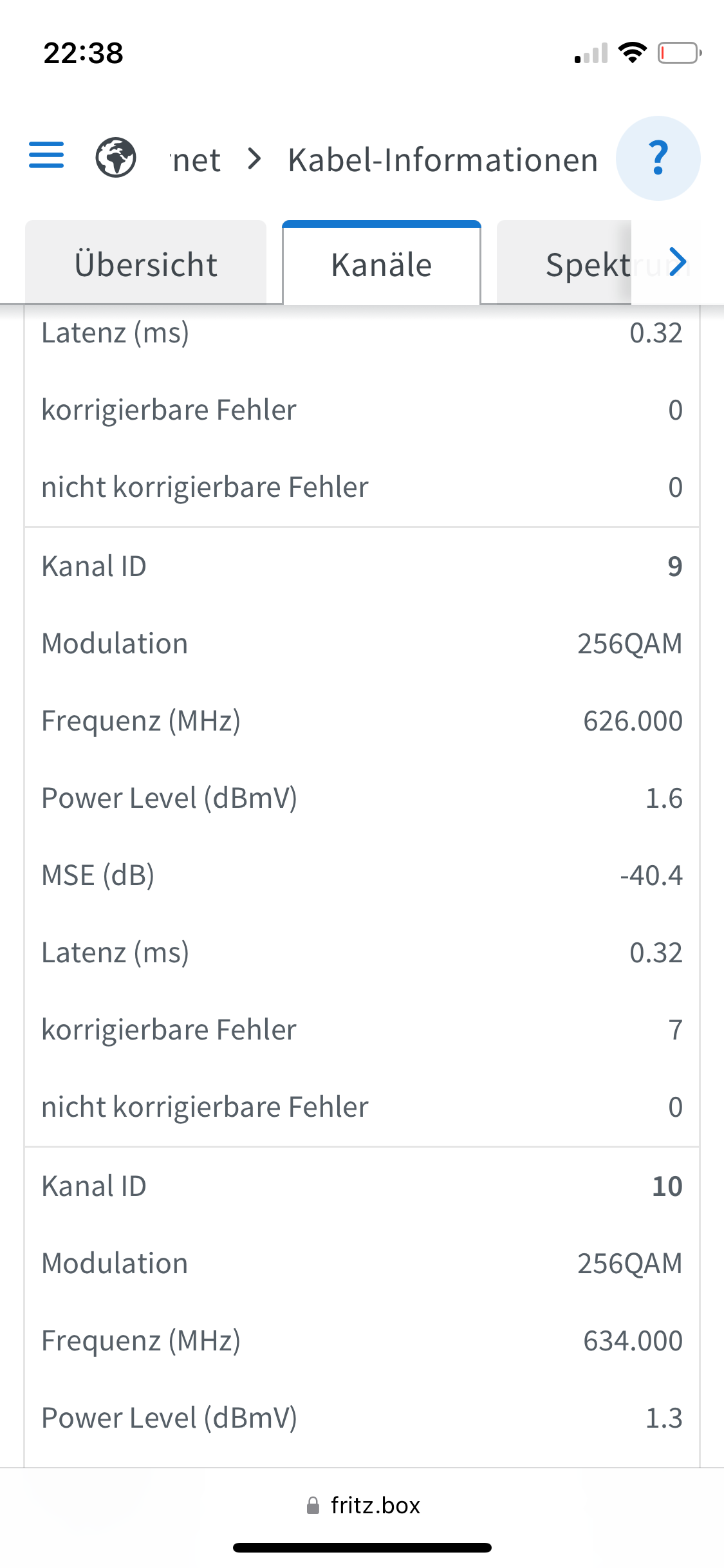This screenshot has height=1568, width=724.
Task: Switch to the Spektrum tab
Action: (564, 263)
